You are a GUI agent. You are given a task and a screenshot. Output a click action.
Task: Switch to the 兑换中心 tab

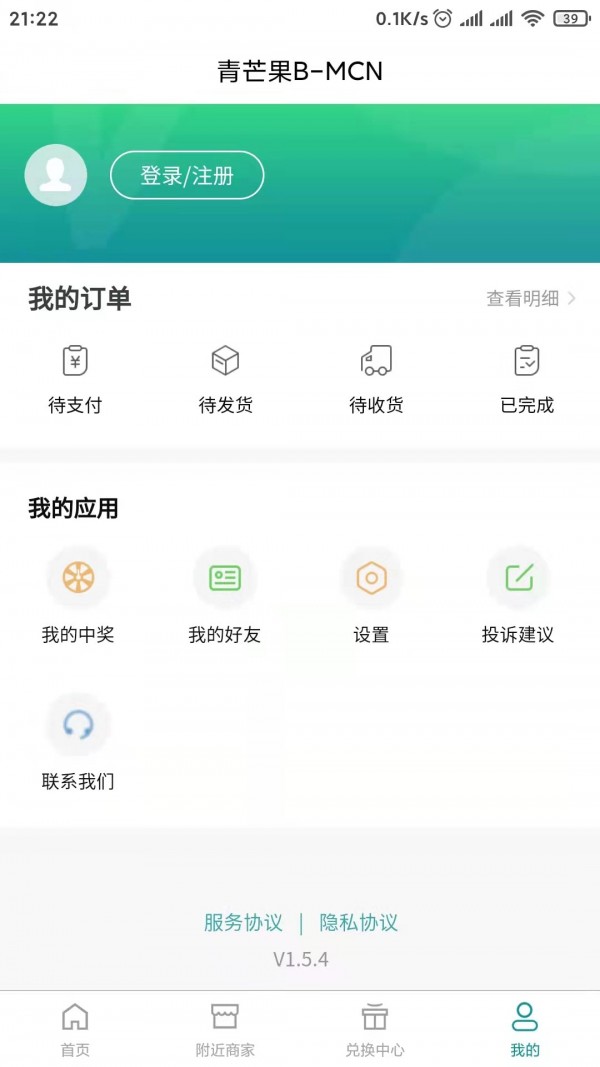[375, 1029]
